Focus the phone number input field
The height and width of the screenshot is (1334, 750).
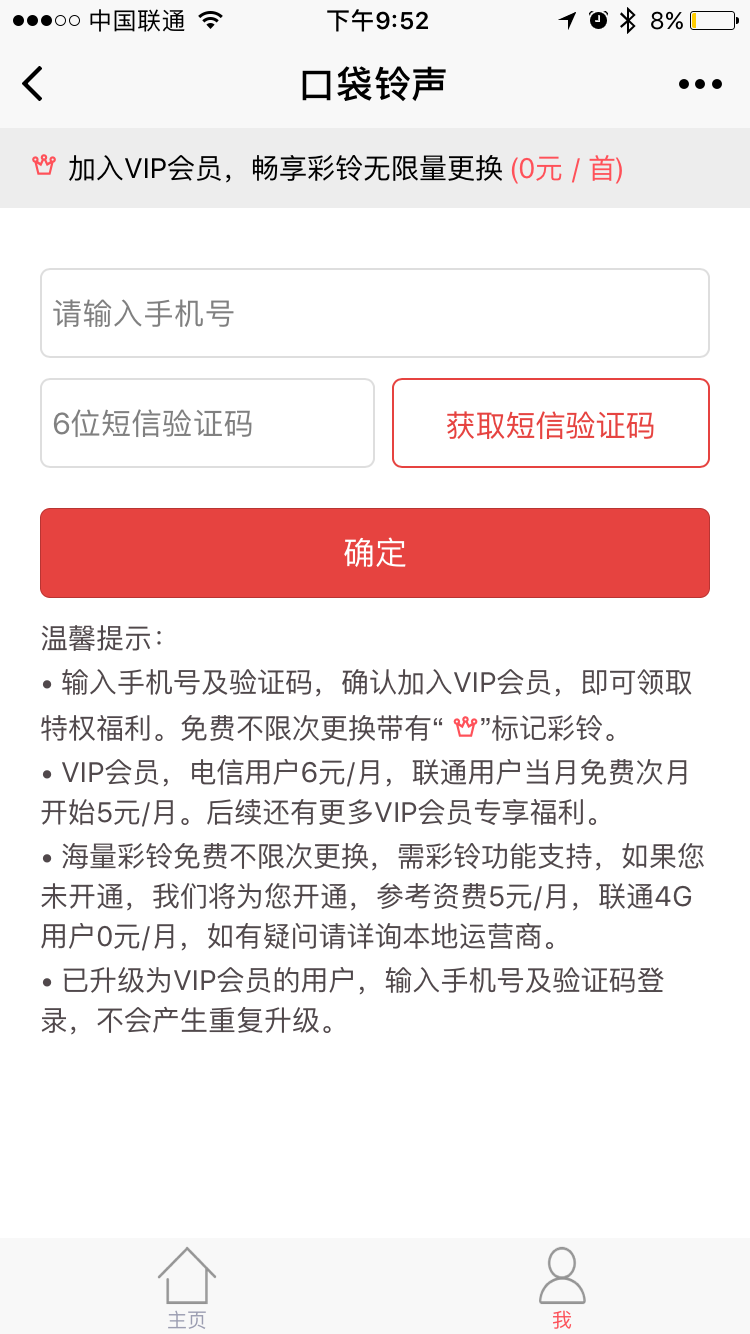coord(375,313)
